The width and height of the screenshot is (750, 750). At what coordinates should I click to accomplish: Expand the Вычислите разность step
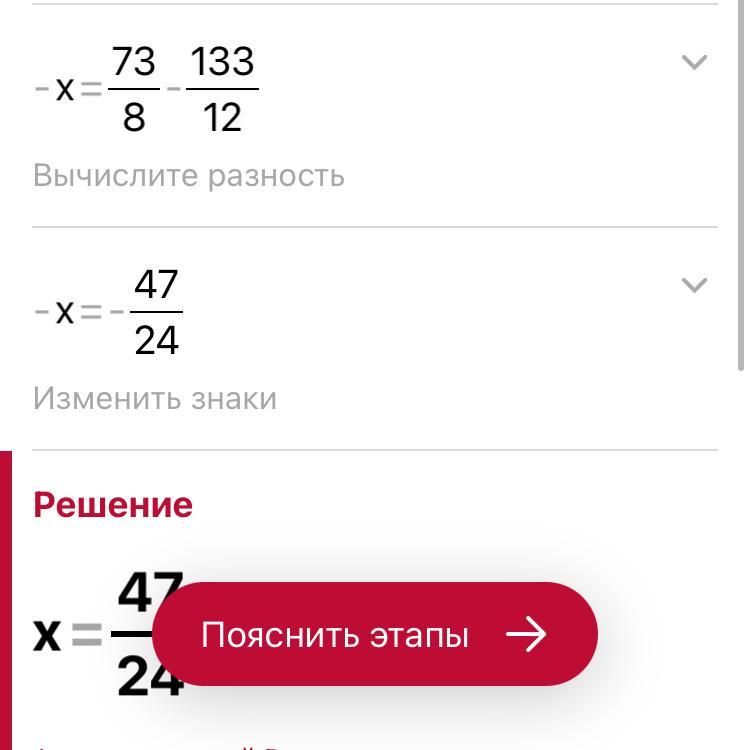click(693, 63)
